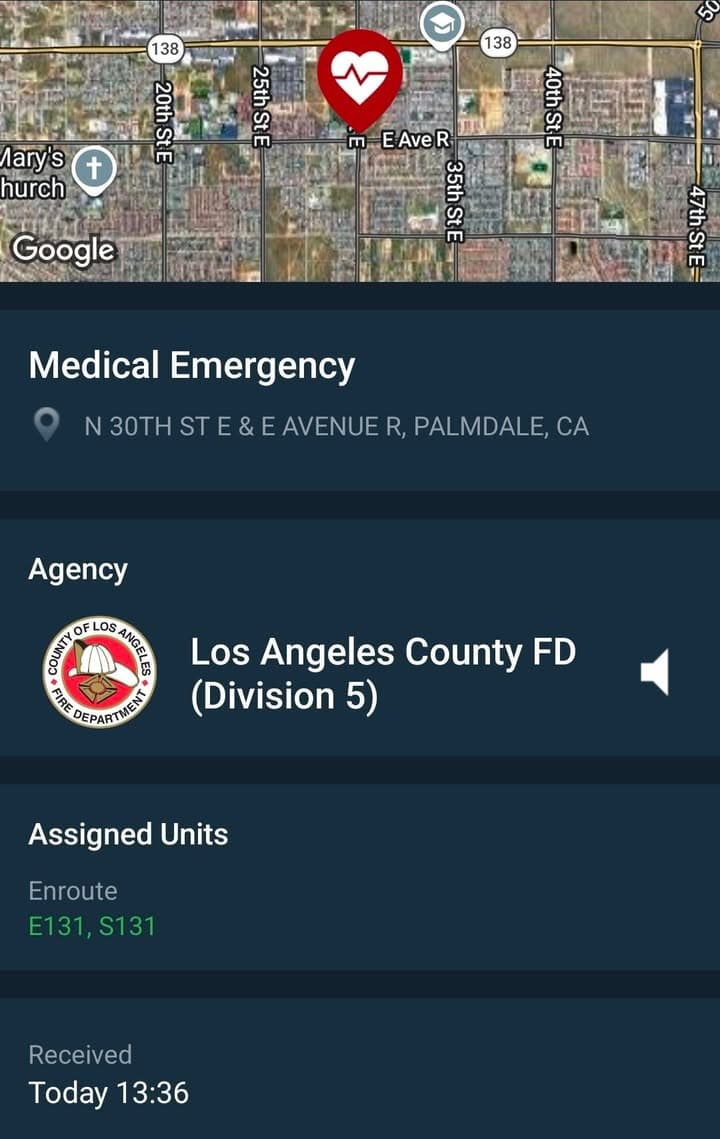Tap the address N 30TH ST E & E AVENUE R
This screenshot has height=1139, width=720.
(337, 426)
